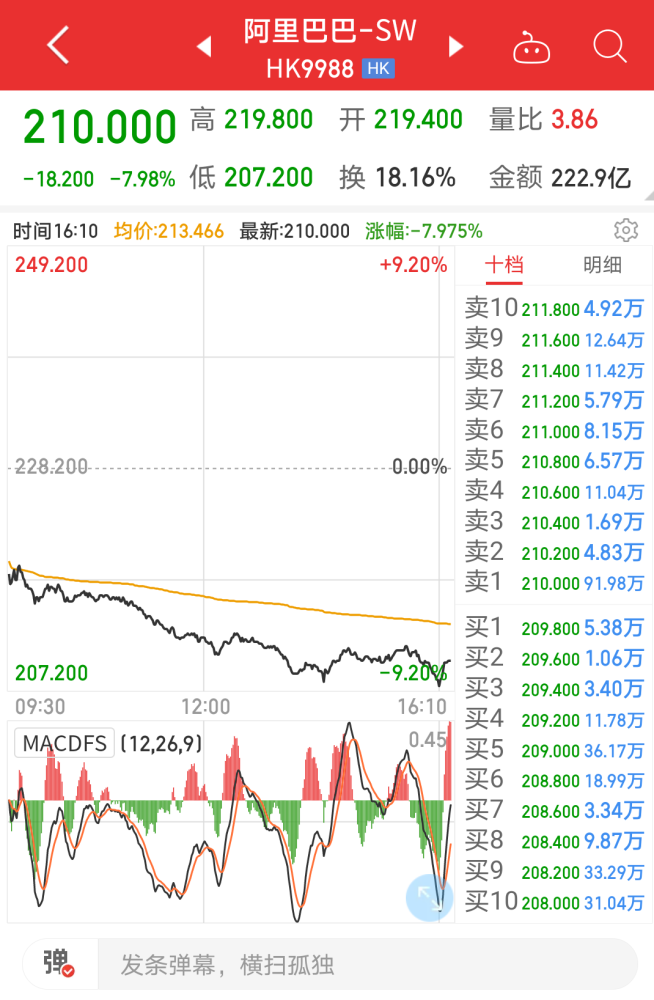This screenshot has width=654, height=1000.
Task: Go back using the top-left arrow
Action: click(58, 45)
